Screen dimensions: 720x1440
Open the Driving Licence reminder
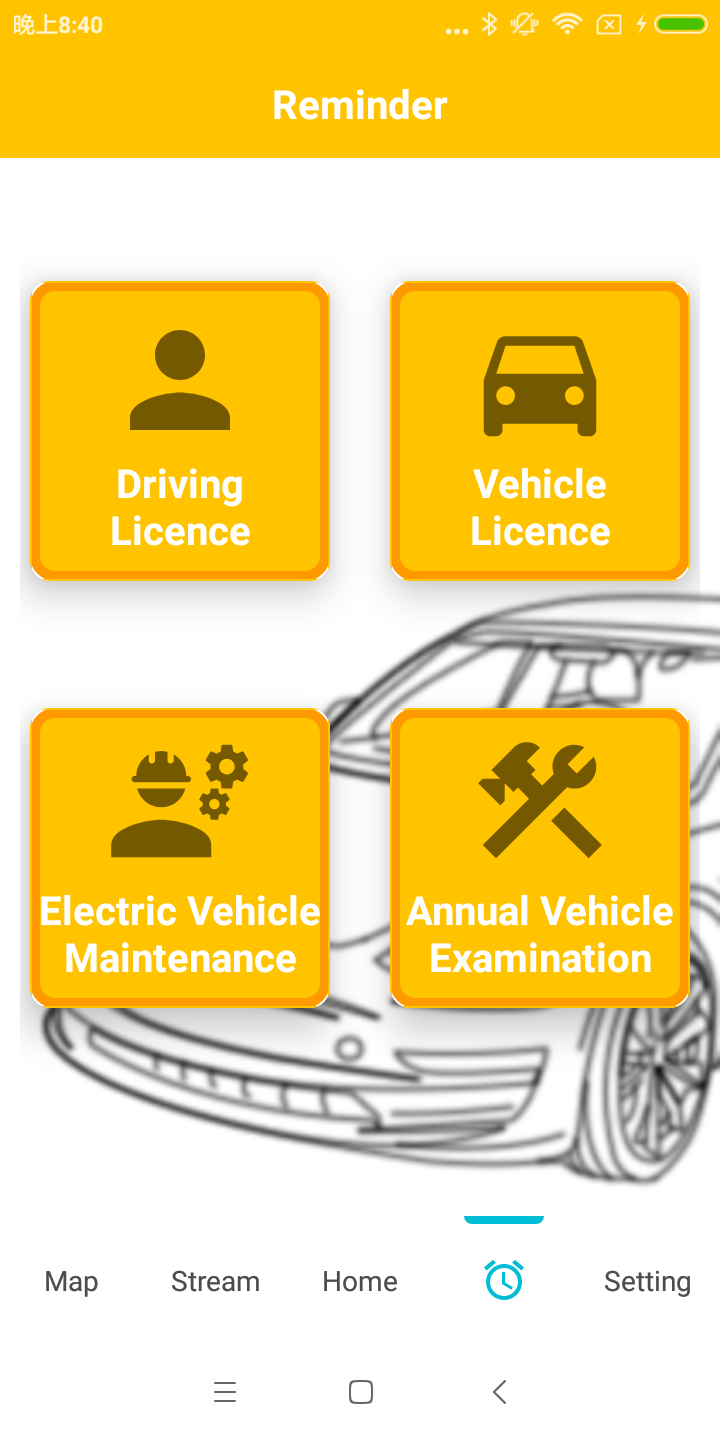click(x=180, y=430)
